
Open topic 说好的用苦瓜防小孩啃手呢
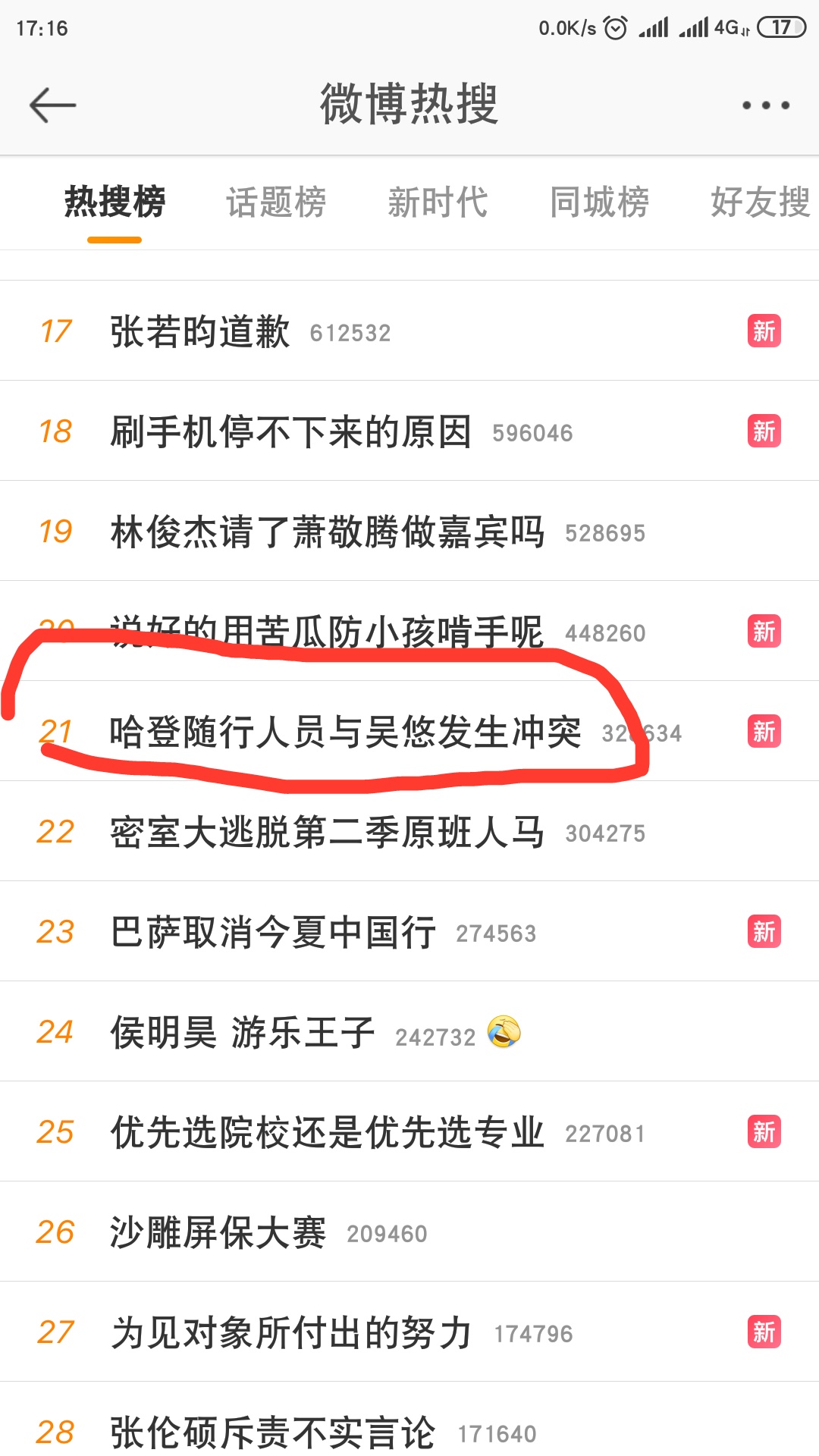pos(327,632)
